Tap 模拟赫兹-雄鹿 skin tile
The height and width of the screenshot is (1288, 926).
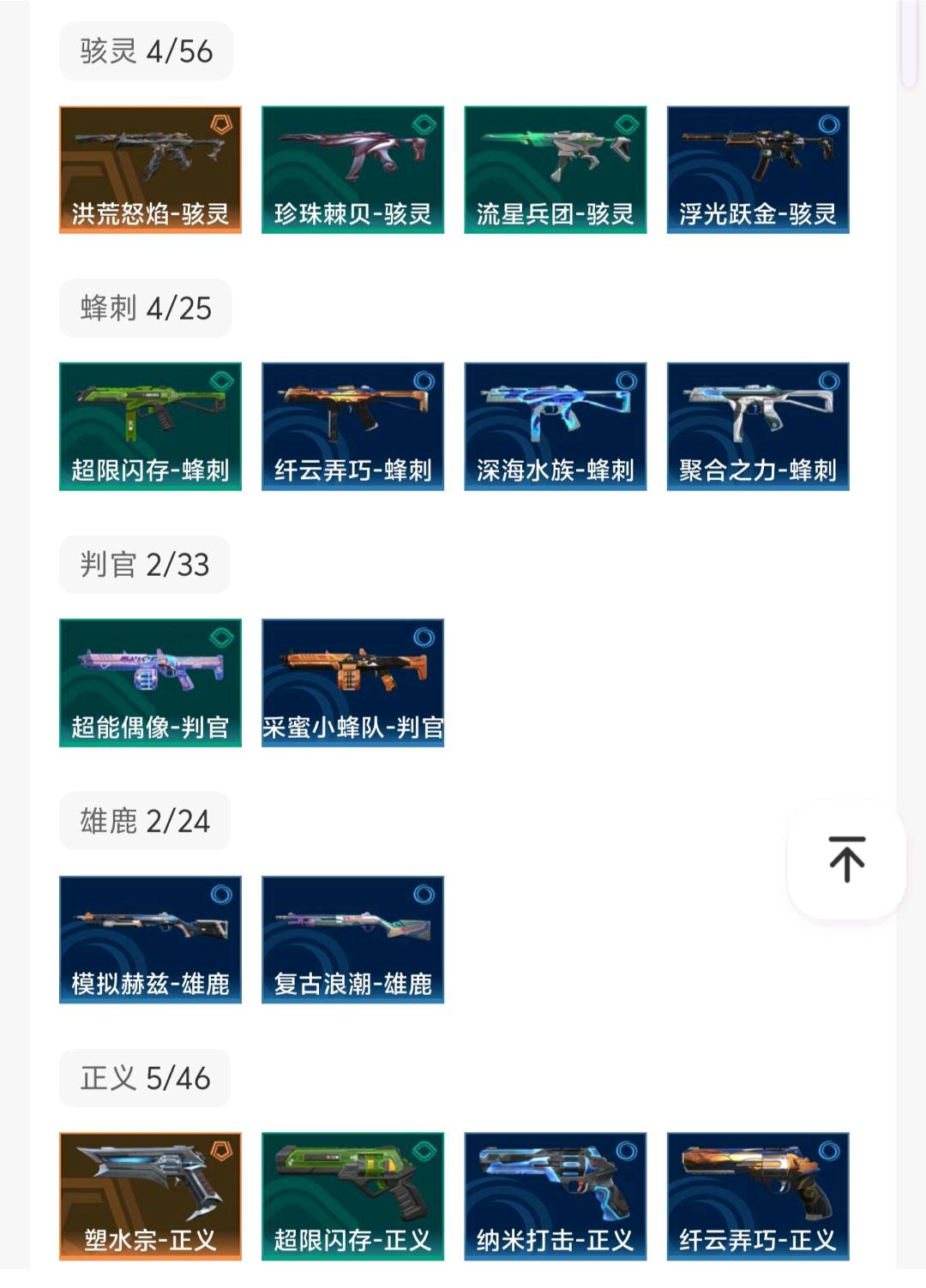coord(150,939)
